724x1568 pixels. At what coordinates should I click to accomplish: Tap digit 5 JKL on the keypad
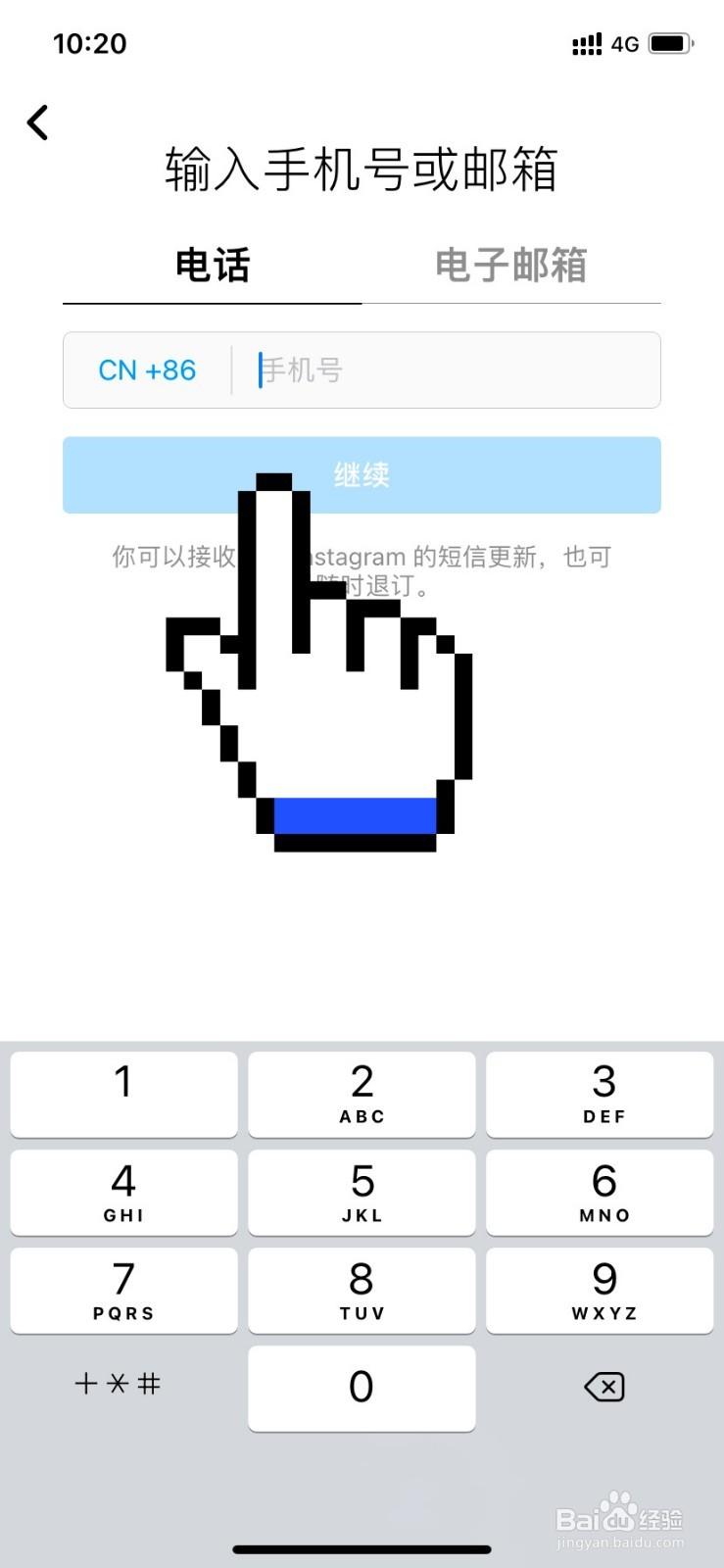tap(362, 1193)
